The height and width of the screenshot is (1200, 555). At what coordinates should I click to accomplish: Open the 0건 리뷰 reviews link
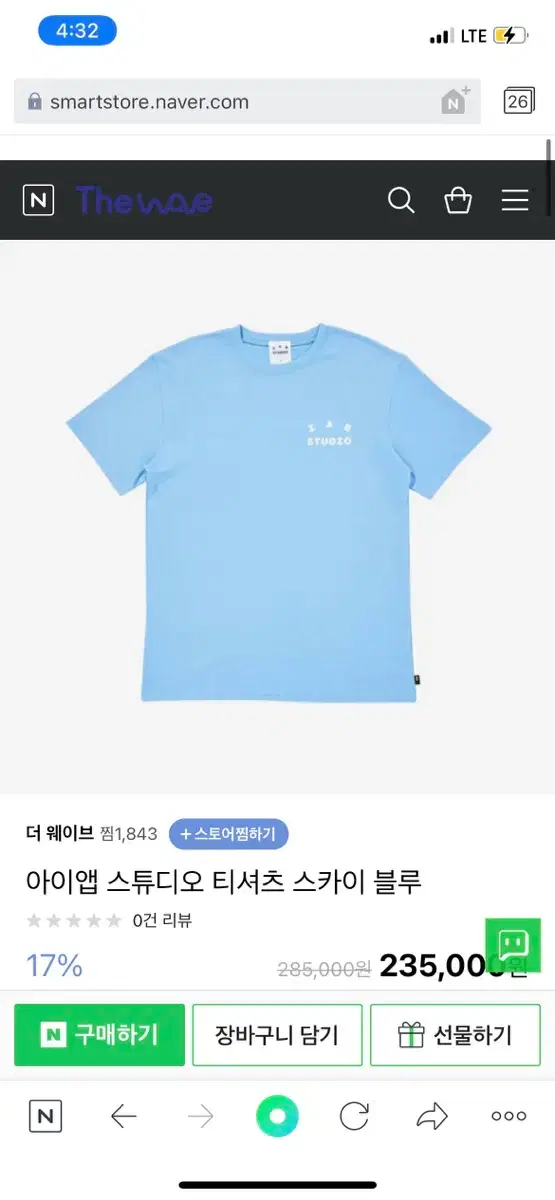pos(162,920)
